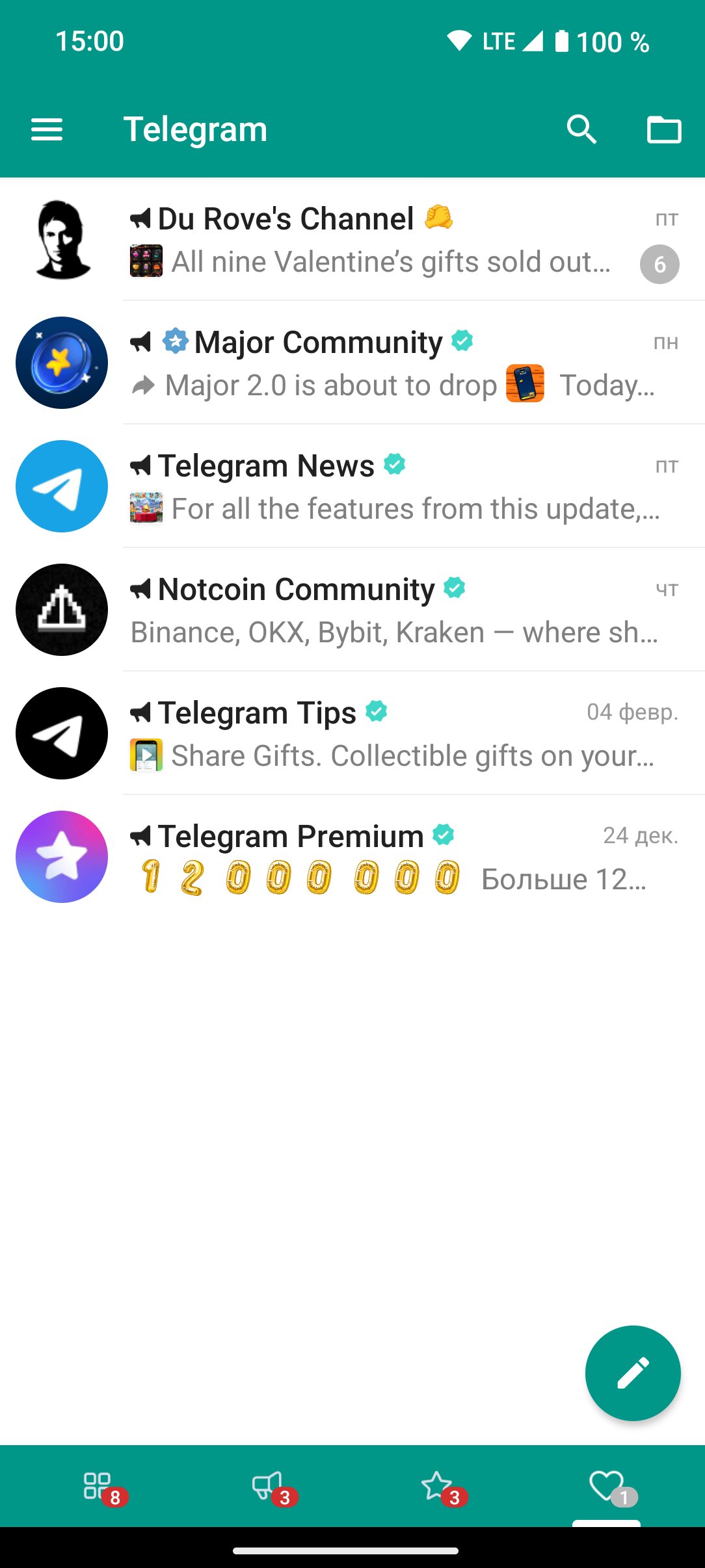Open the Telegram Tips channel
This screenshot has height=1568, width=705.
coord(352,733)
